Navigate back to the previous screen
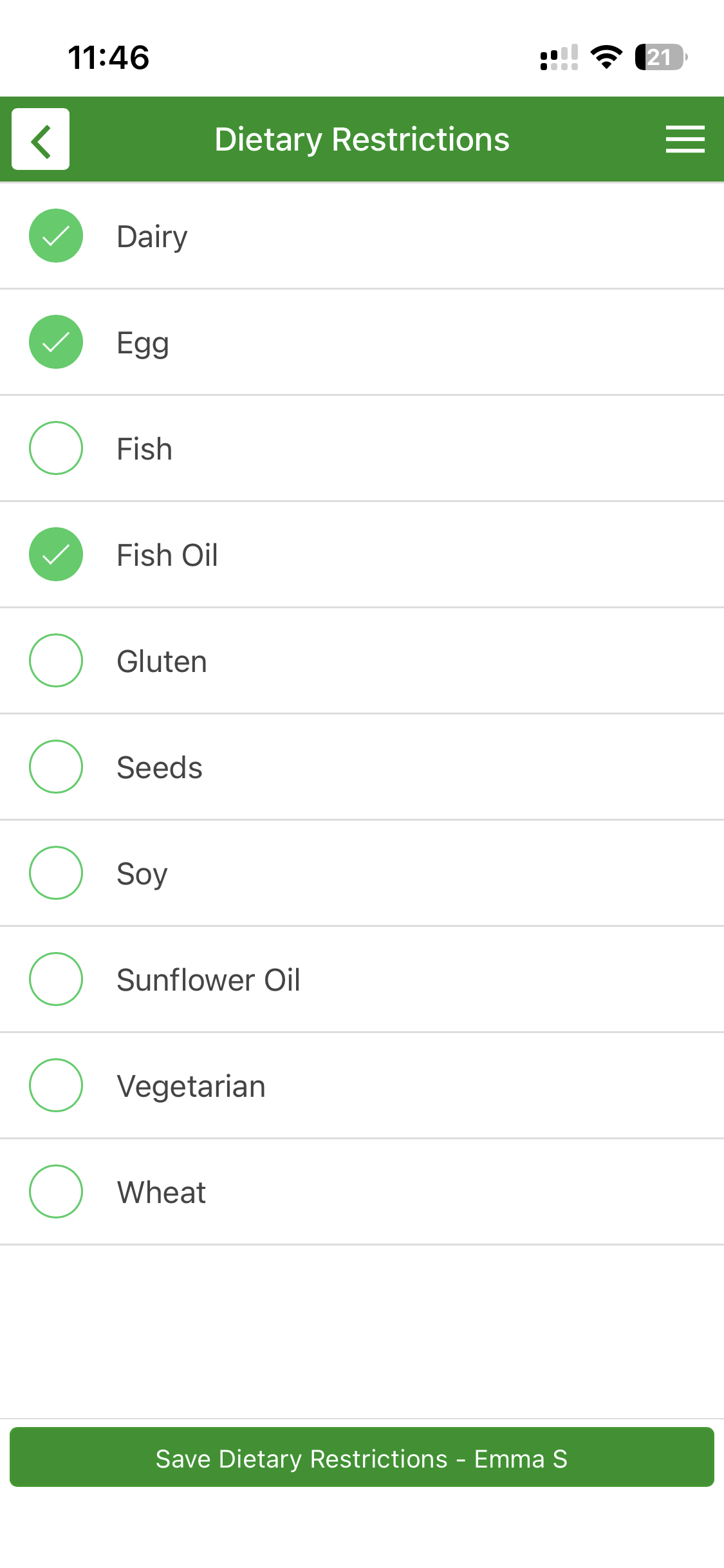 pos(41,139)
